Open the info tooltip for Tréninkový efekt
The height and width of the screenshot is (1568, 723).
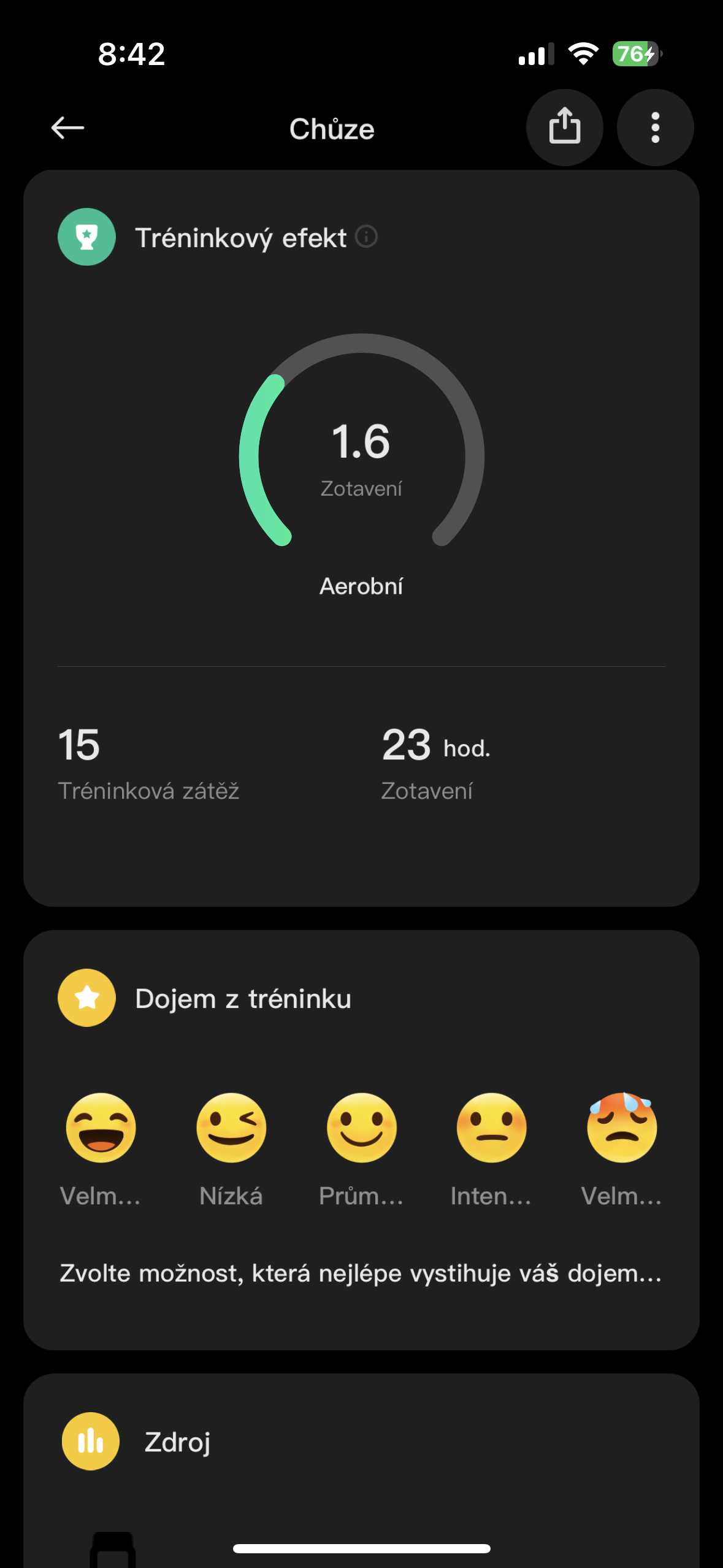[x=366, y=236]
